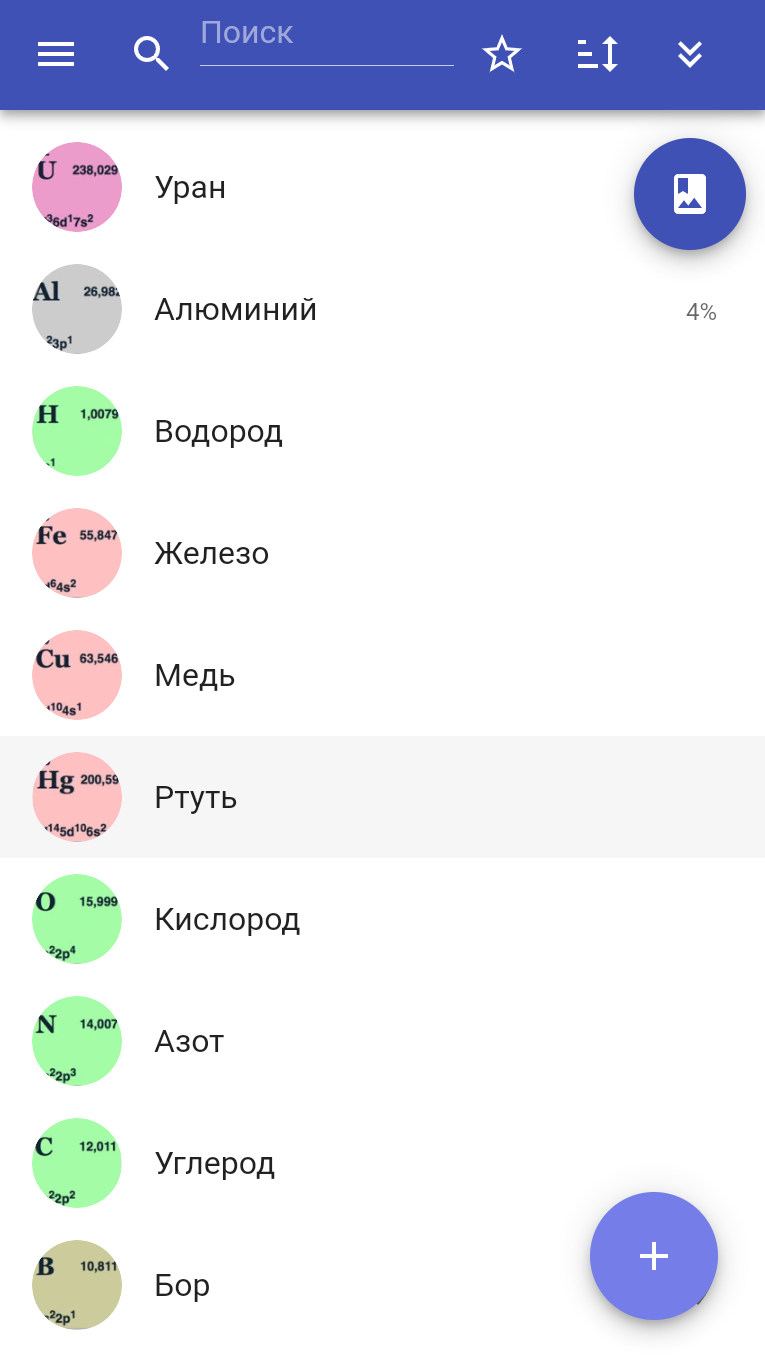Select the Кислород entry
The image size is (765, 1360).
pyautogui.click(x=382, y=919)
